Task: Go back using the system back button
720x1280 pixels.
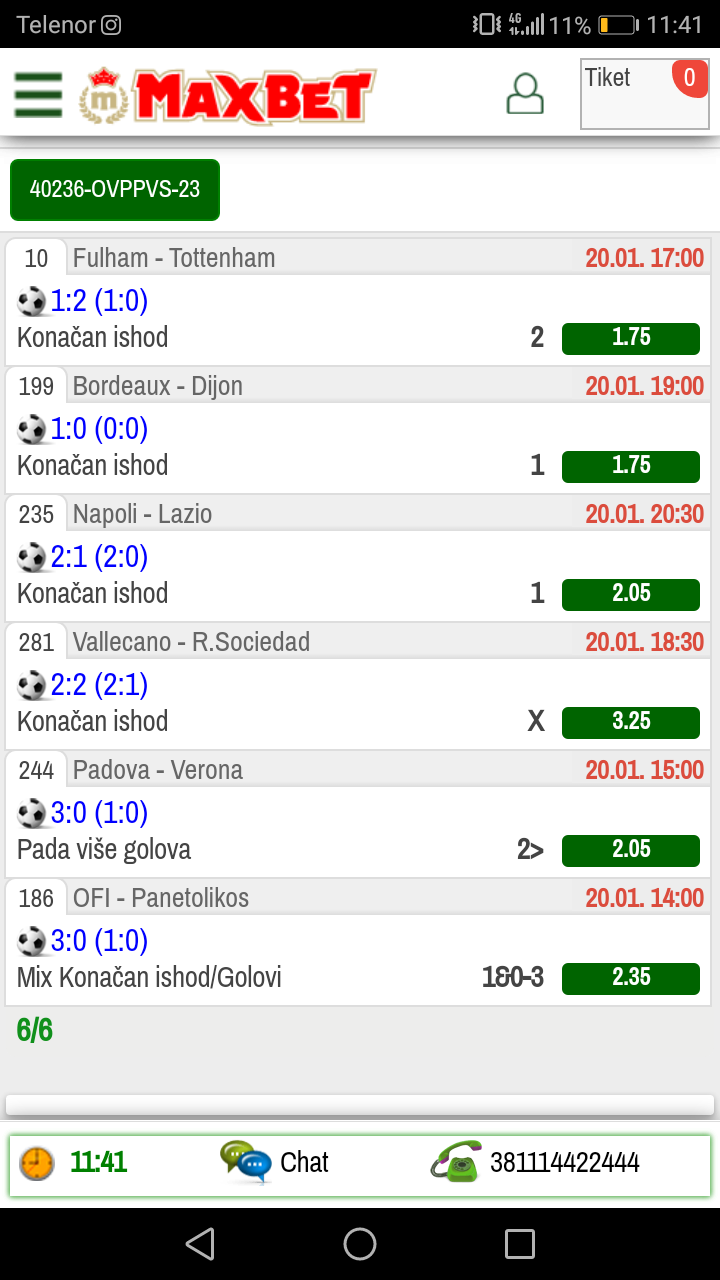Action: tap(200, 1244)
